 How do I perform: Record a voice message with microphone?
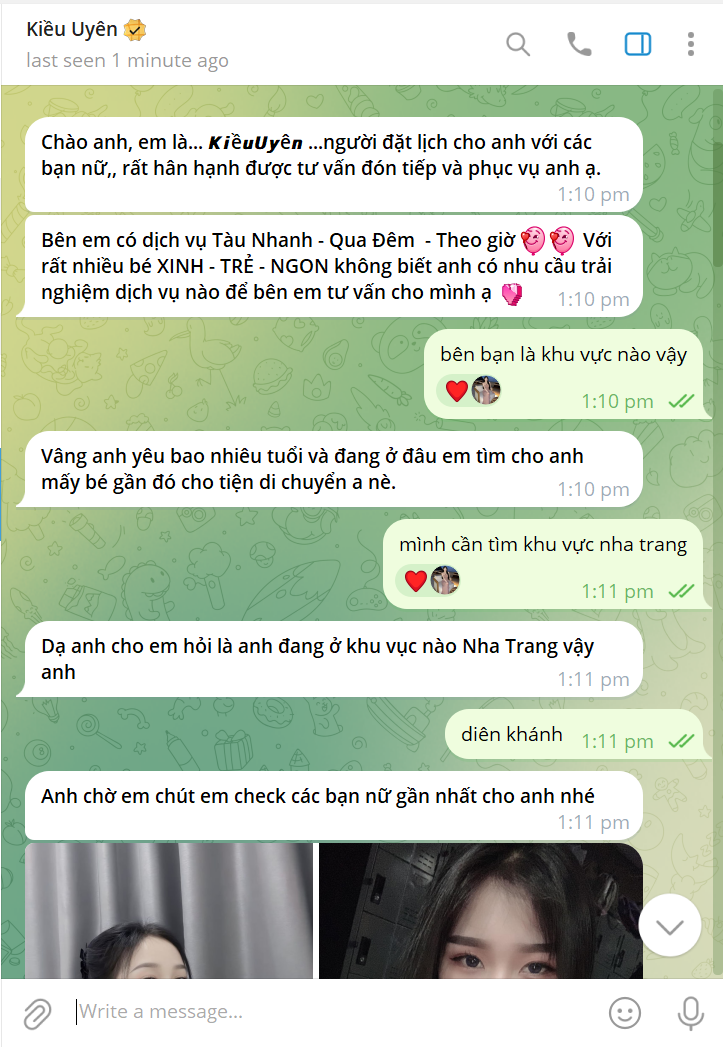coord(690,1013)
